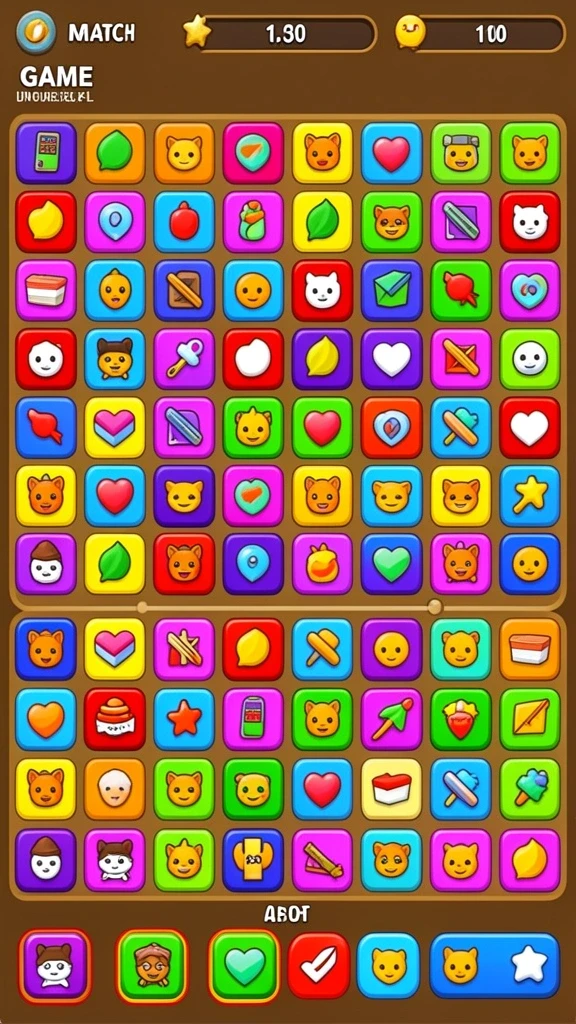Pick the green robot face tile
Viewport: 576px width, 1024px height.
pos(461,152)
